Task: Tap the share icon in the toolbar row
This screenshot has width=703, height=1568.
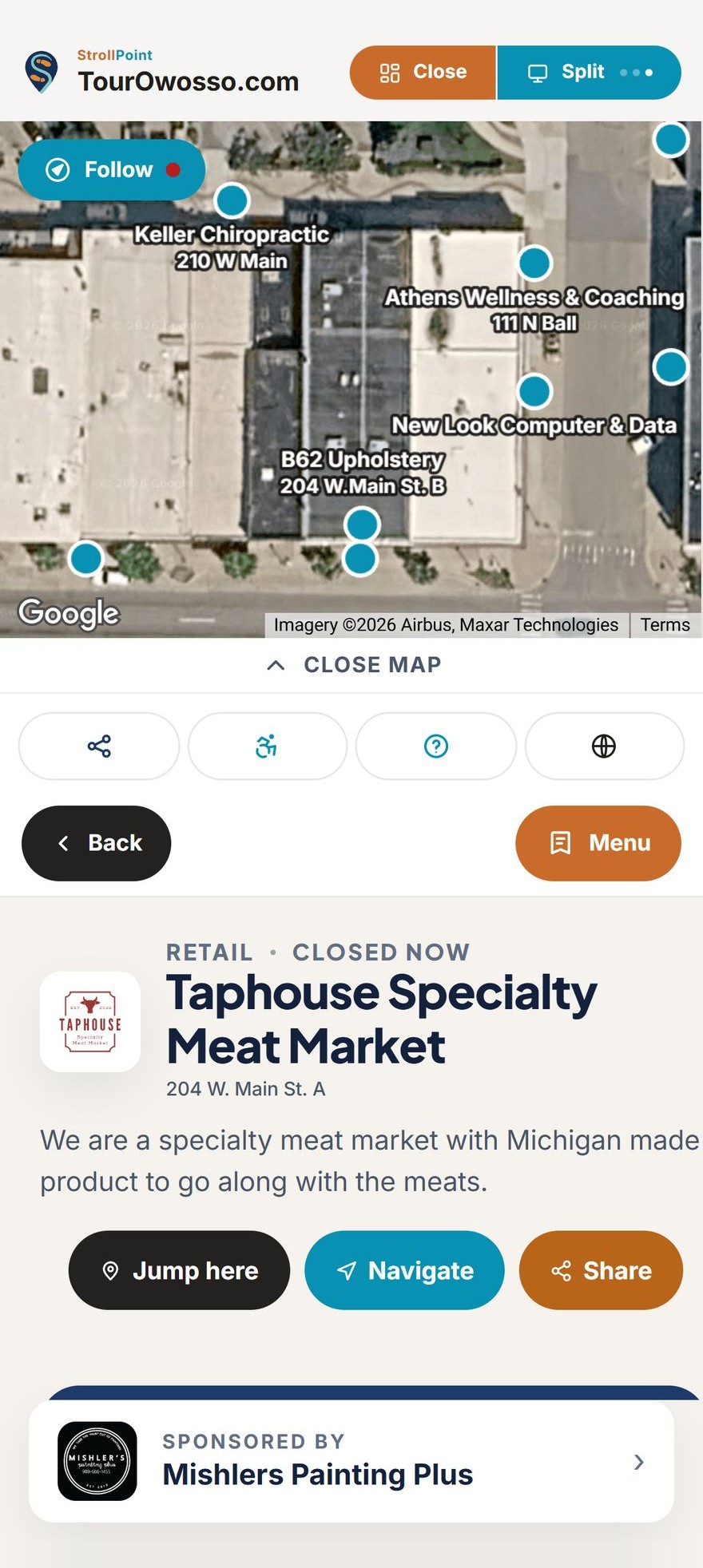Action: point(99,746)
